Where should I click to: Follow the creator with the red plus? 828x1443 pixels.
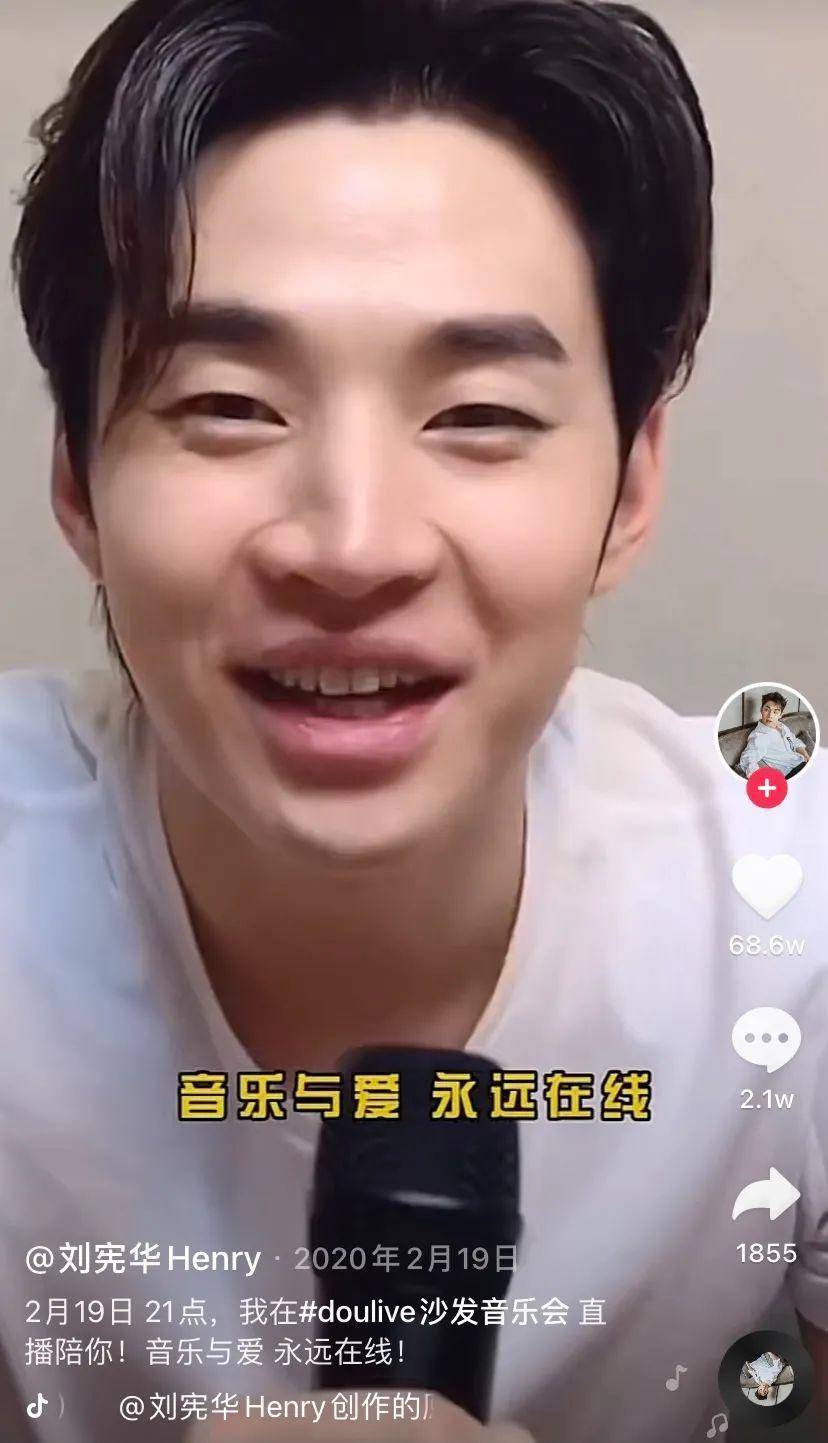(767, 789)
